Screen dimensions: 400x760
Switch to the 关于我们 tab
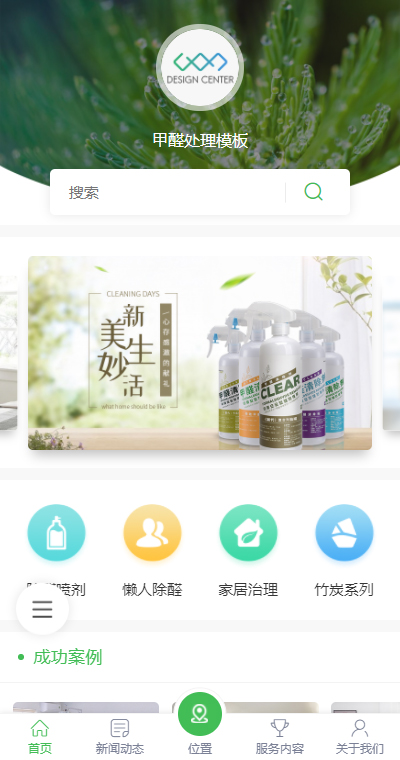pos(360,737)
